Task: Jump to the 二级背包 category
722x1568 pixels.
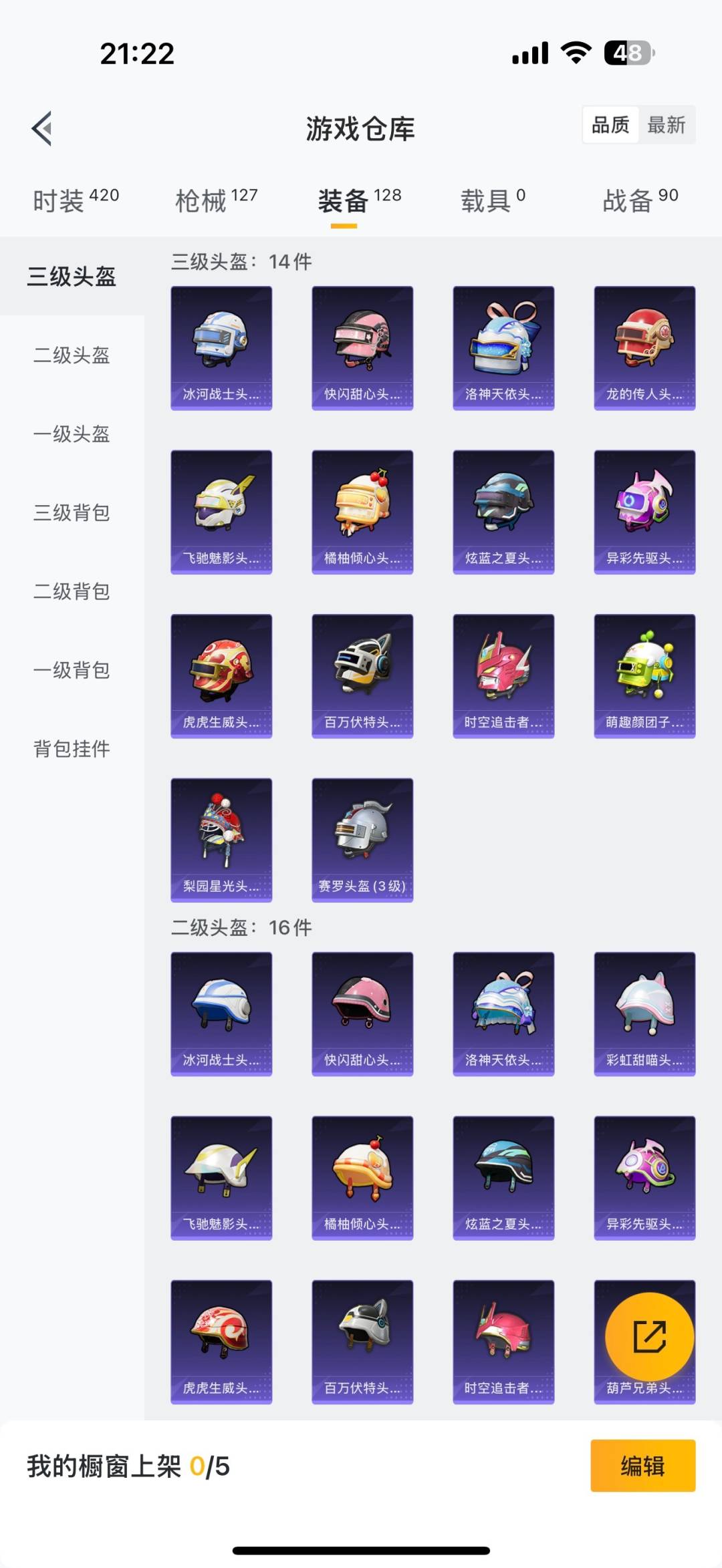Action: (x=72, y=591)
